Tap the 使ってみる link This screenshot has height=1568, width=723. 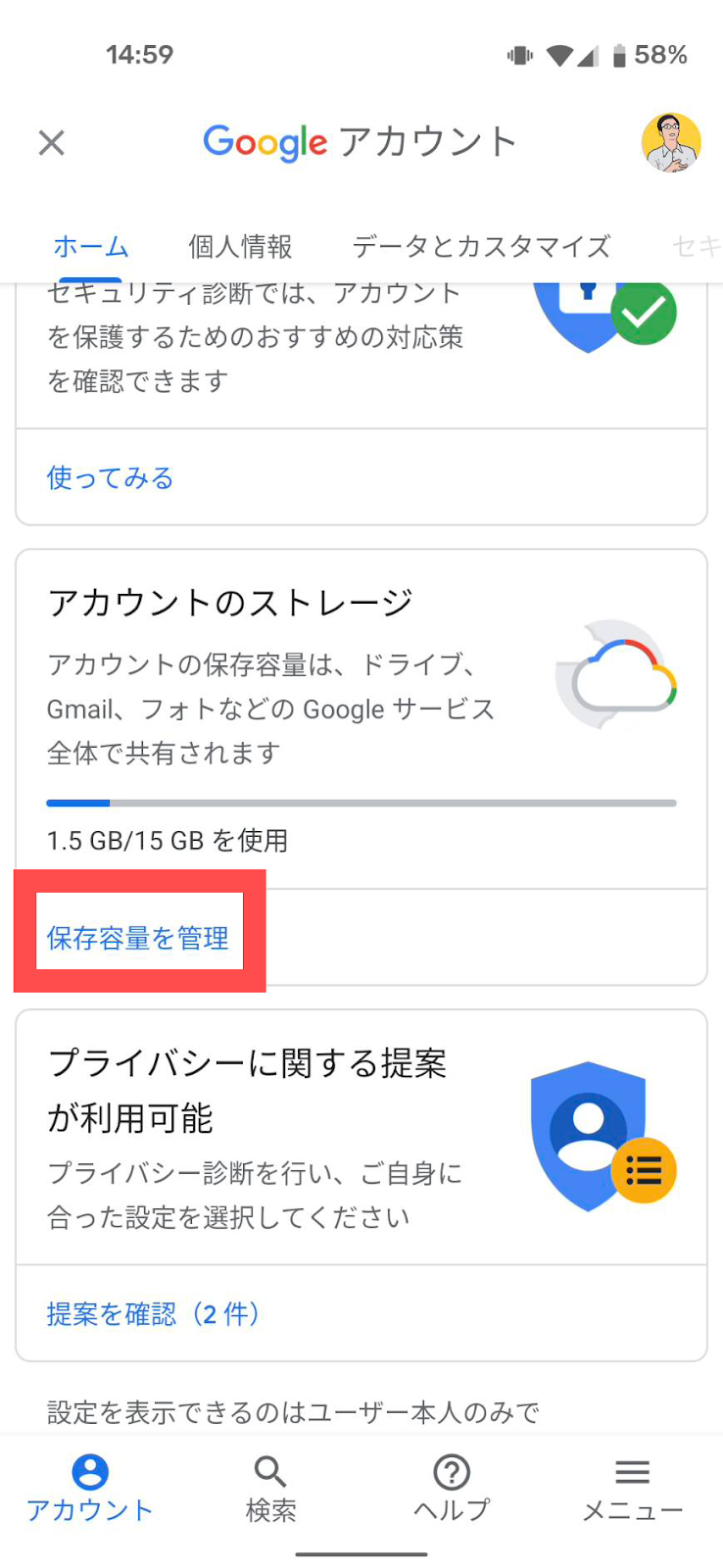tap(110, 477)
